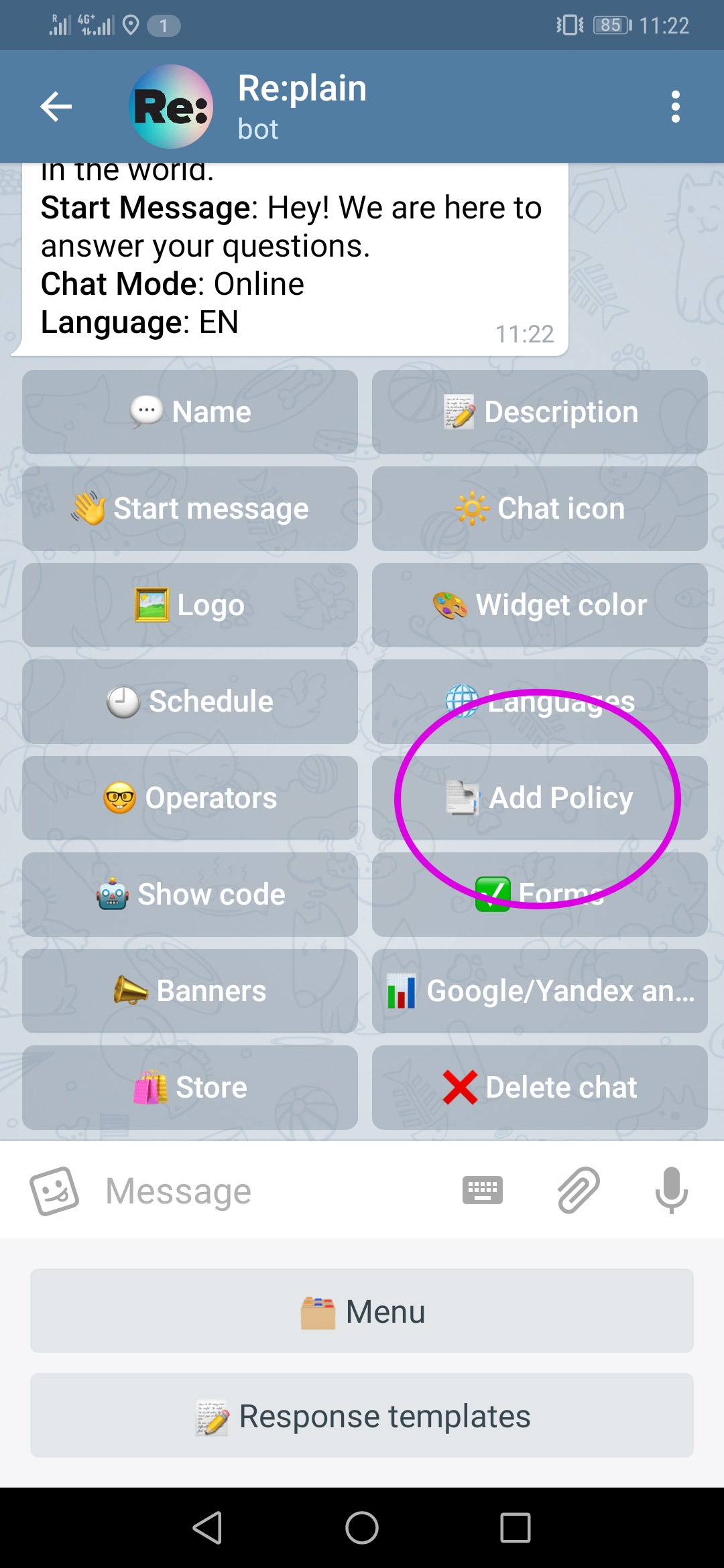Open the Widget color option

540,605
